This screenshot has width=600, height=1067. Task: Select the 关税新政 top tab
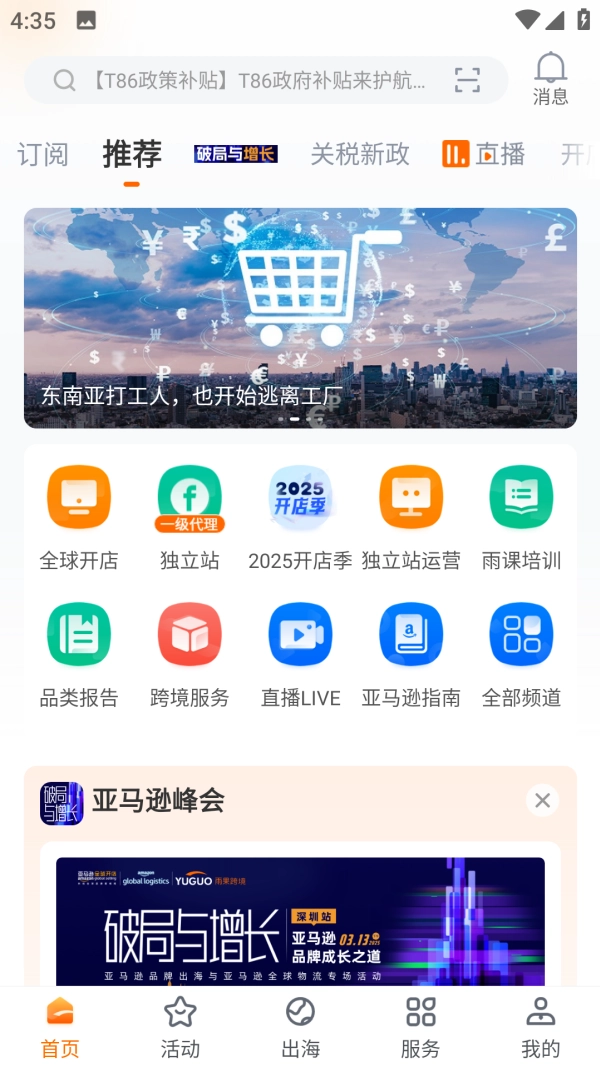360,154
